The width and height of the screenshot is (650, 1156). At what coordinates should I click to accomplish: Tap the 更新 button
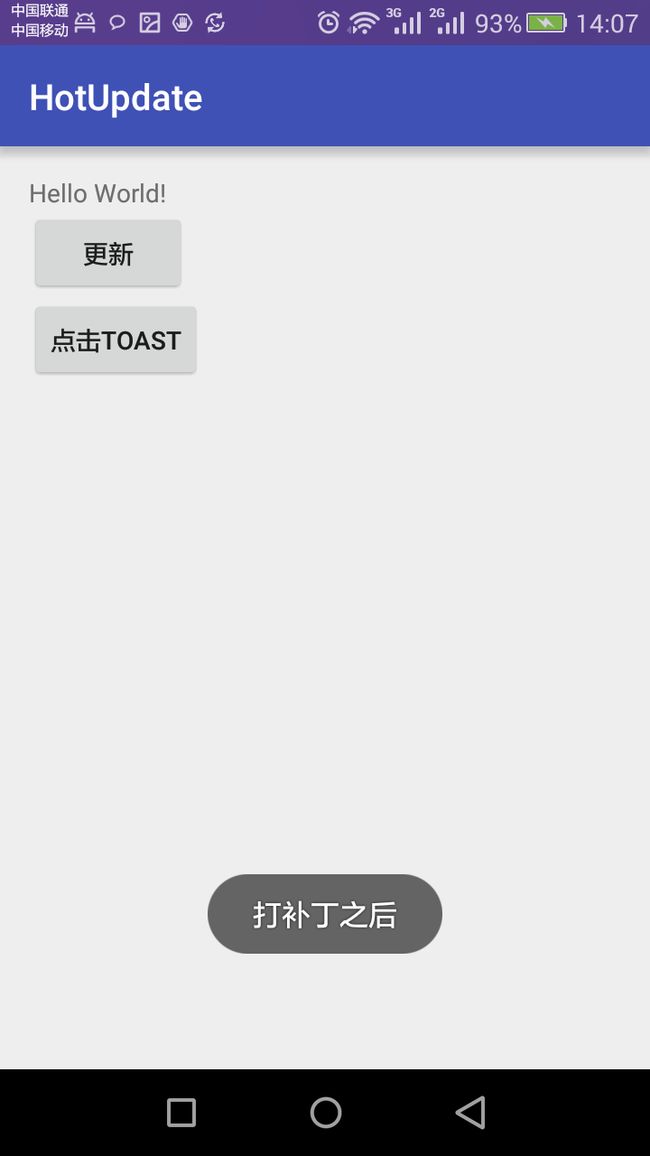(x=108, y=253)
